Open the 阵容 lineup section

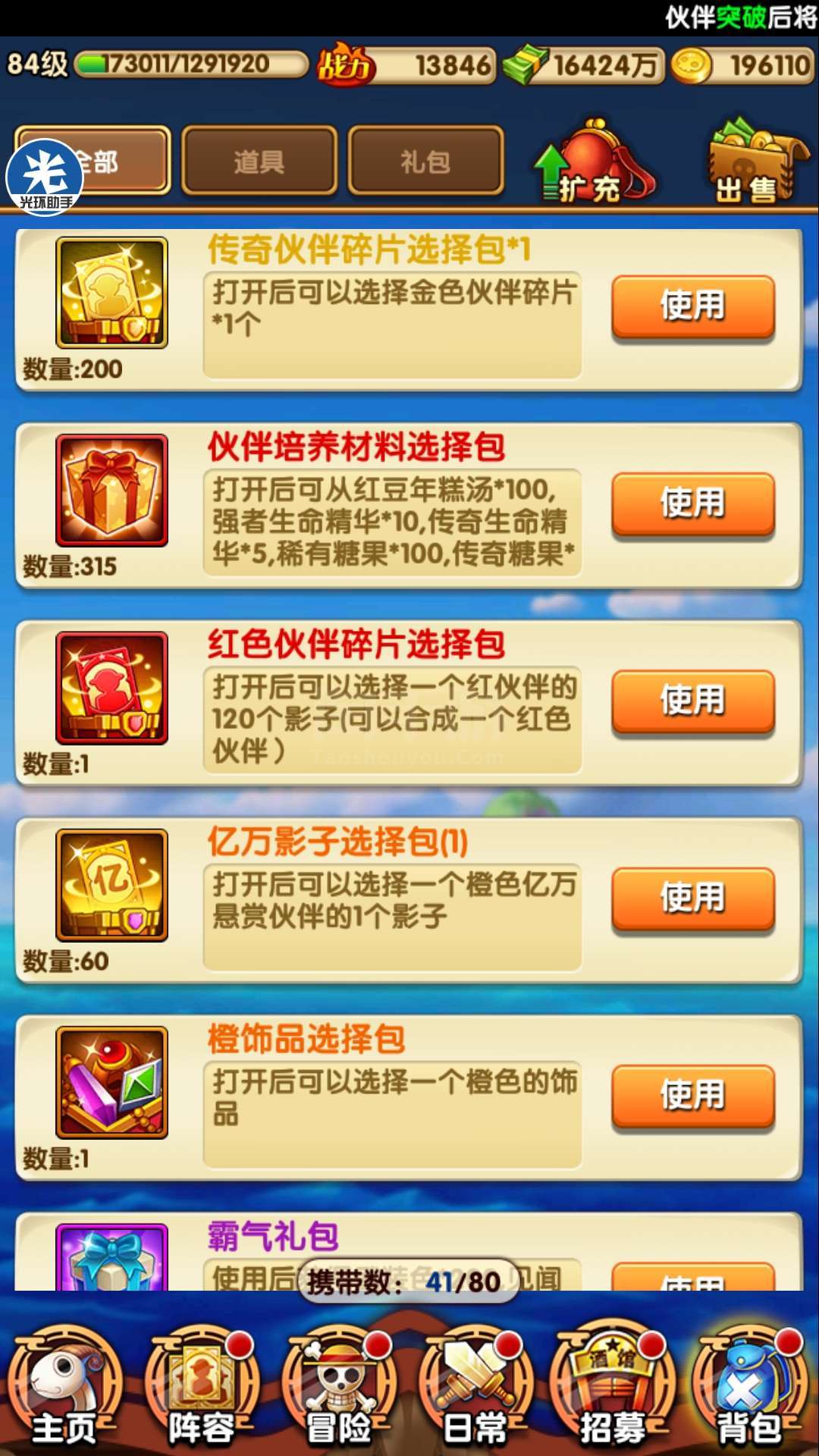202,1386
